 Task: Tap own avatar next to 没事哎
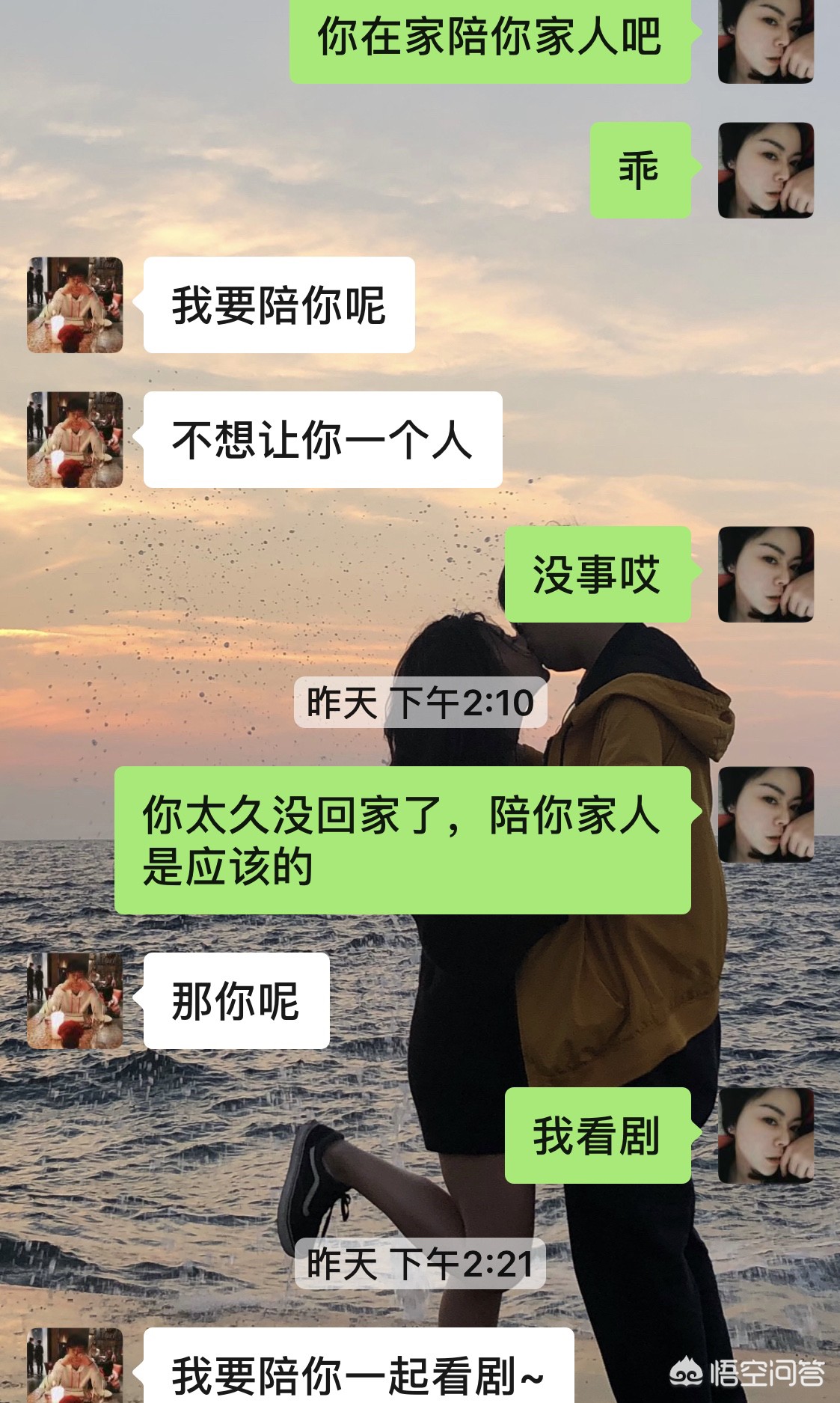click(x=765, y=575)
